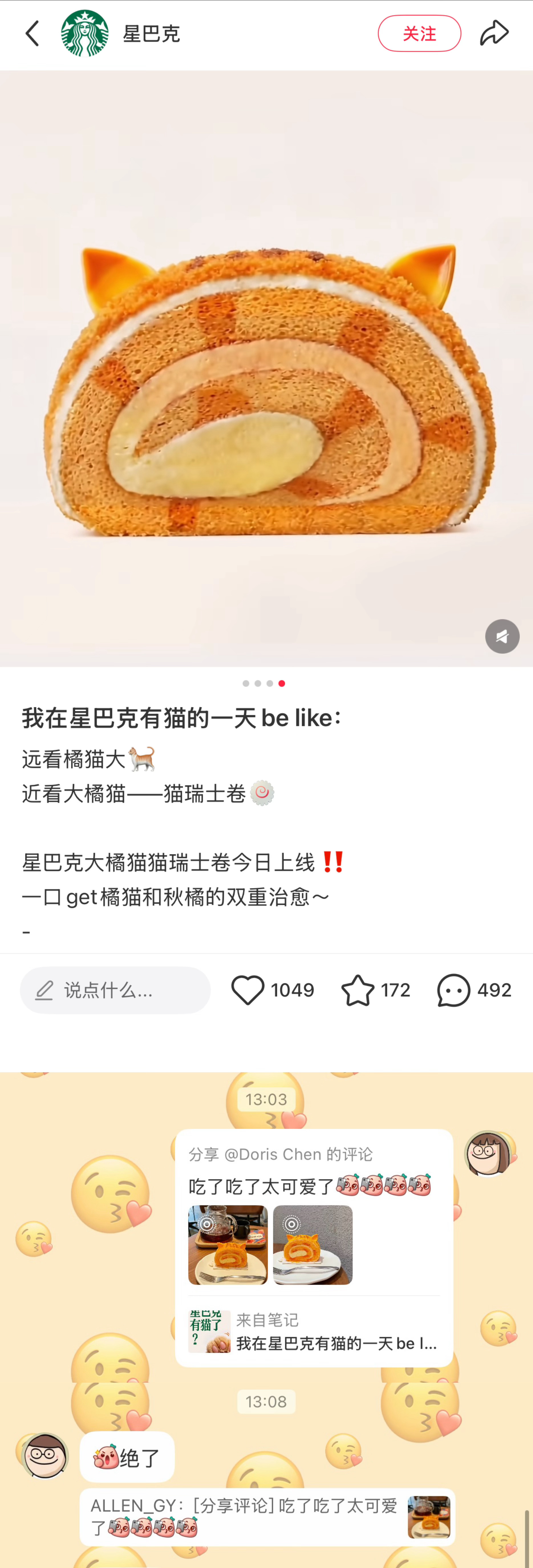
Task: Go back using the top-left arrow
Action: pos(32,33)
